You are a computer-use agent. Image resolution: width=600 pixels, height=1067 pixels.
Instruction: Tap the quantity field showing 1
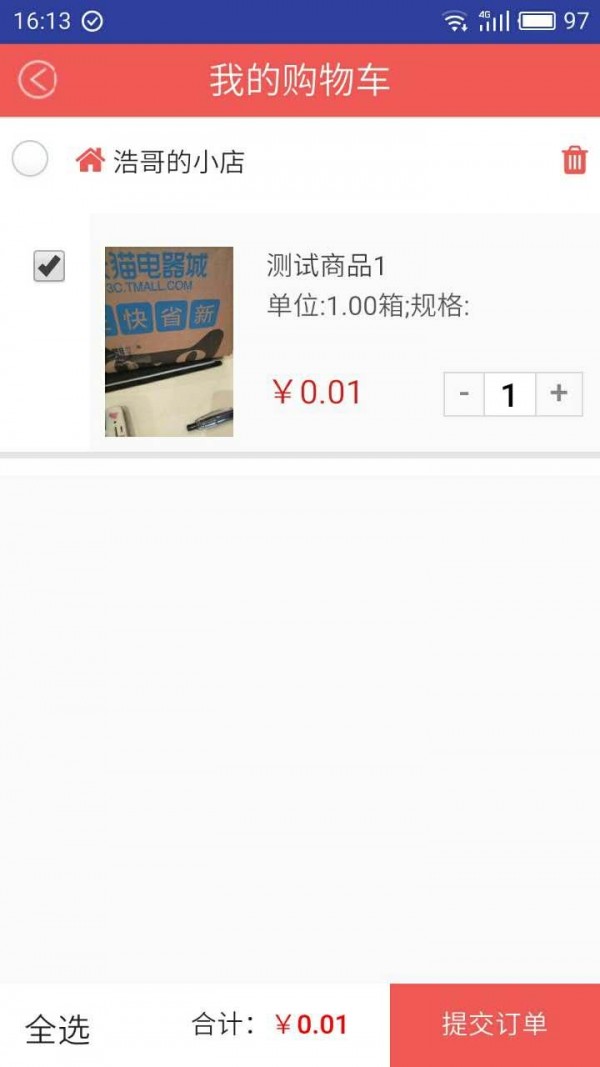point(510,394)
